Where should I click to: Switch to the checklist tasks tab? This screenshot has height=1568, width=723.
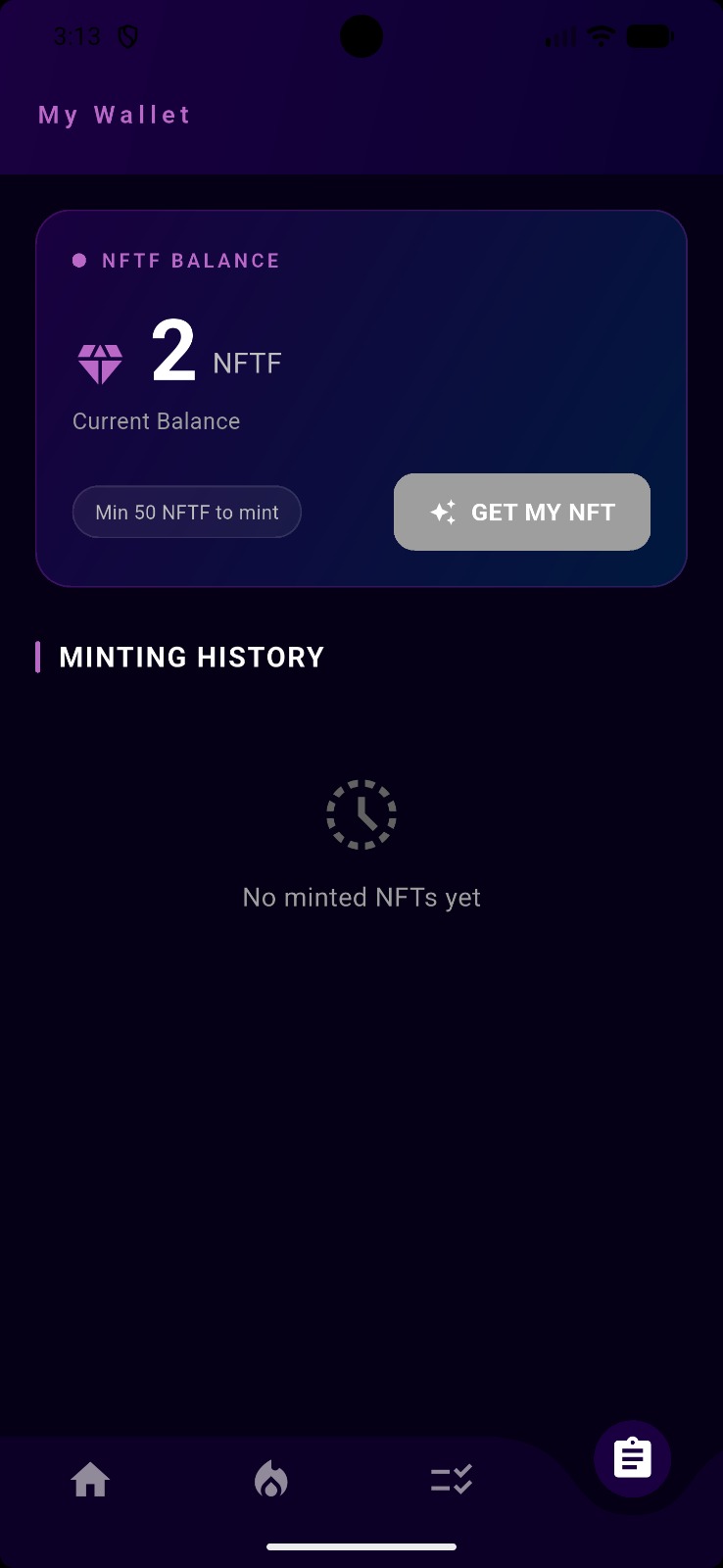452,1479
